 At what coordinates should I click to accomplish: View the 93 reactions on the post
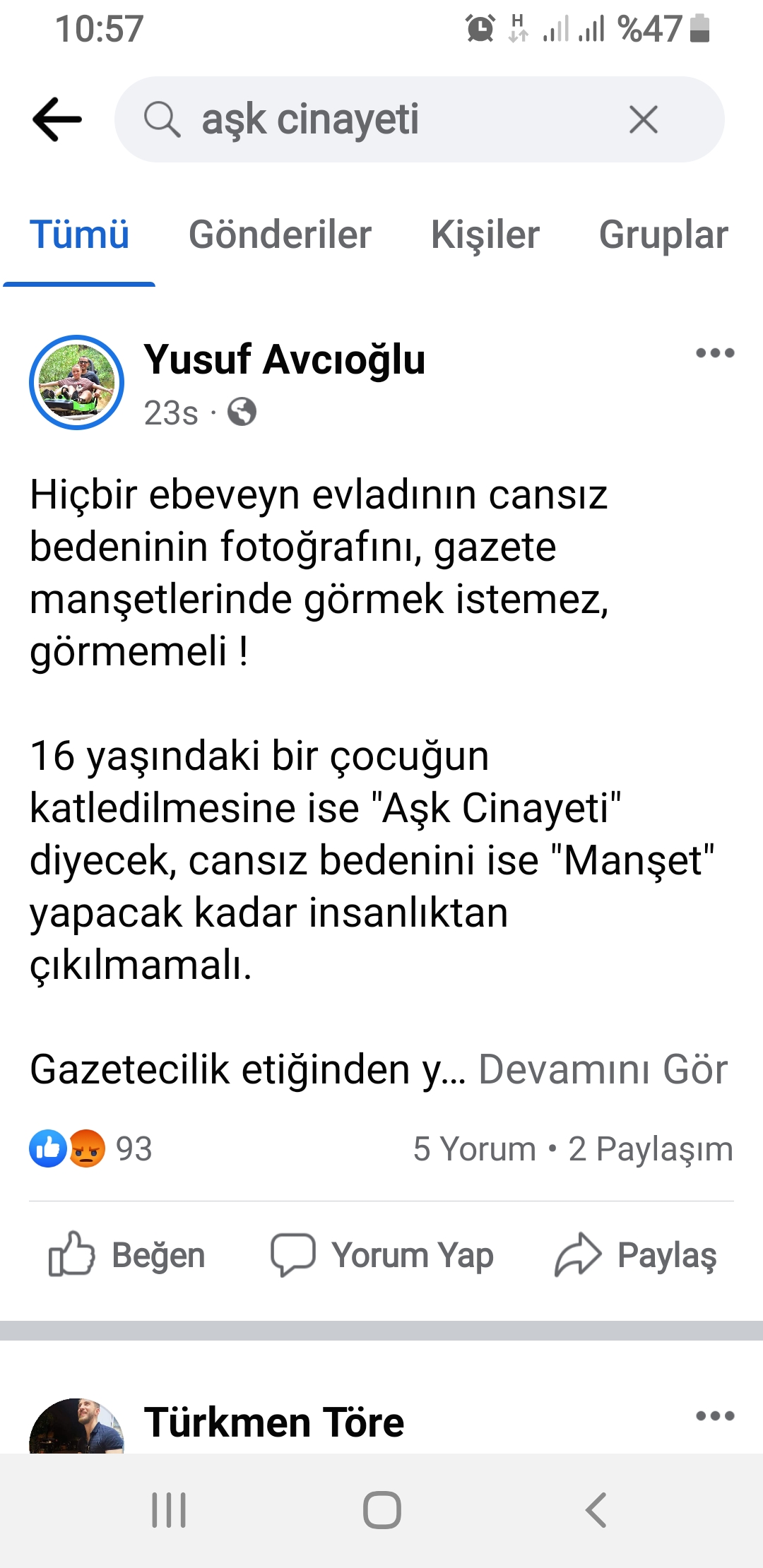click(x=92, y=1149)
